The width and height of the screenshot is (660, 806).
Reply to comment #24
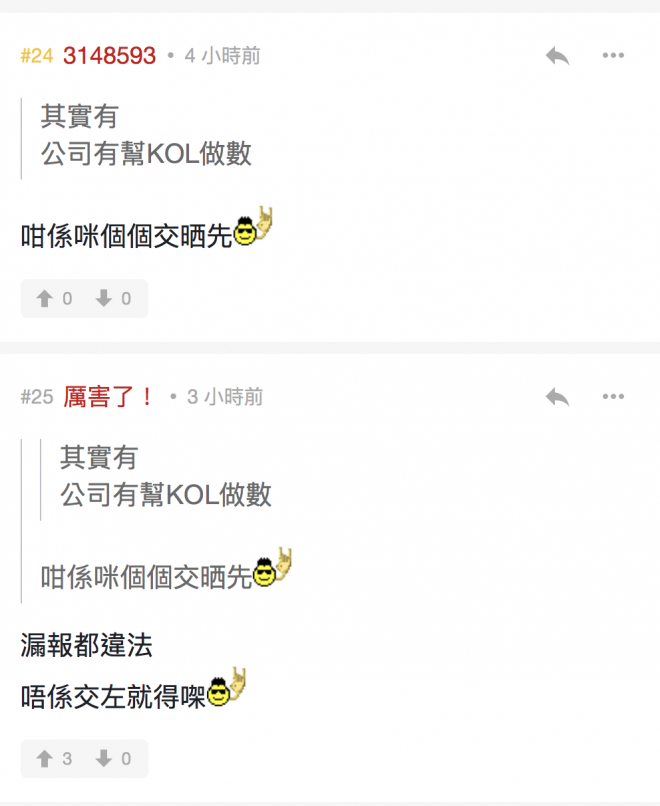(x=557, y=56)
